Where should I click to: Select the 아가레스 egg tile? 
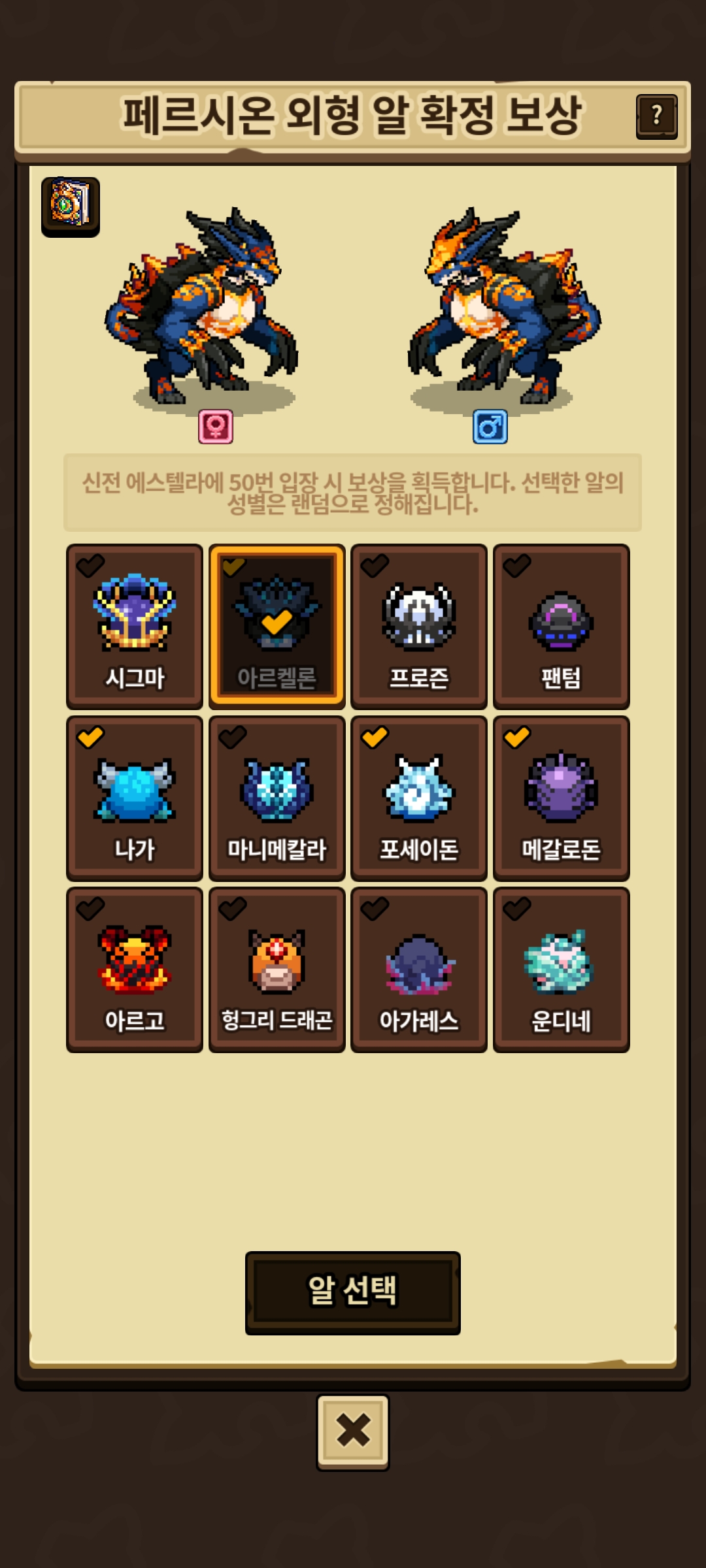point(419,970)
